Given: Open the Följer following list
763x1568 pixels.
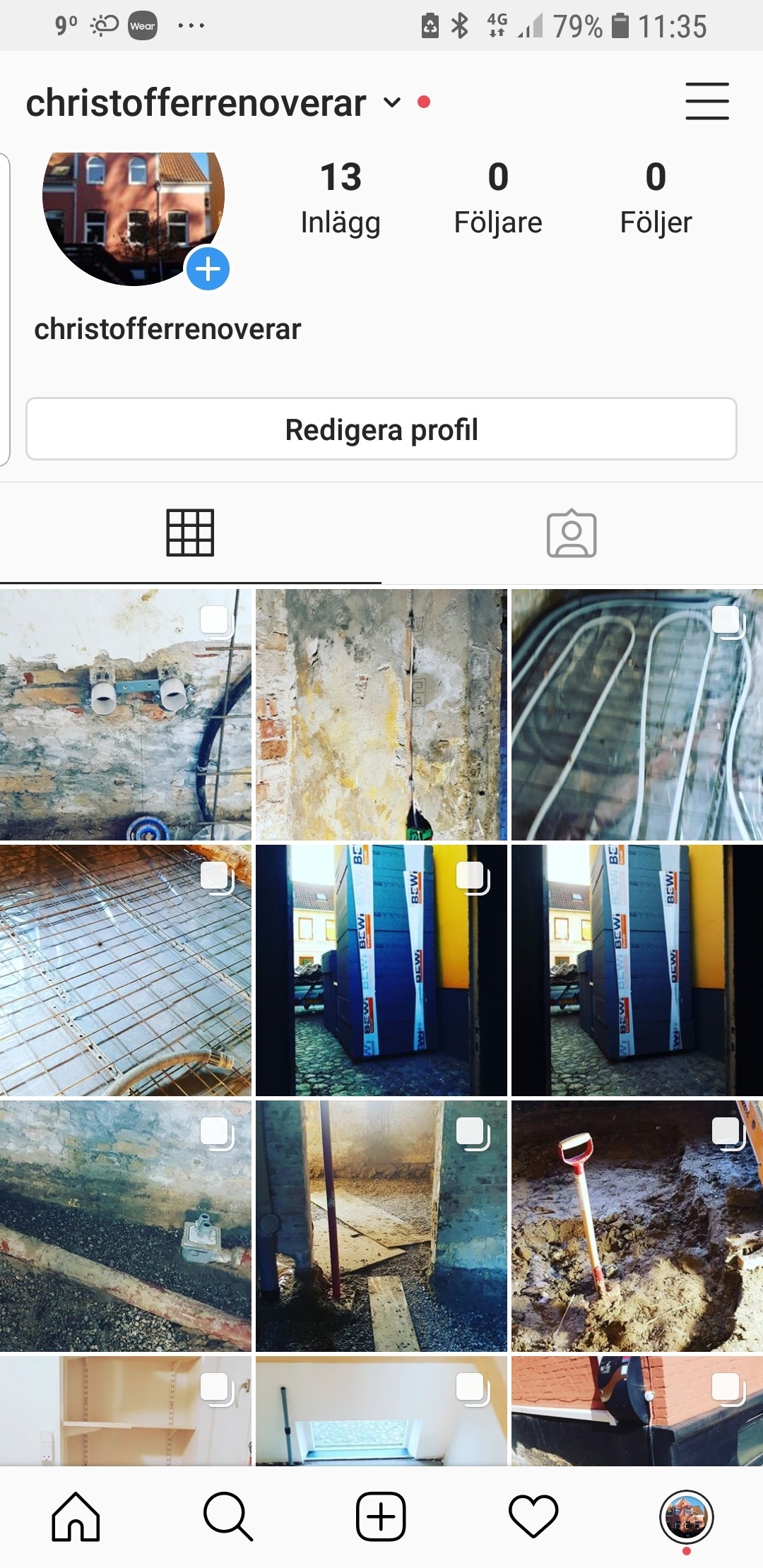Looking at the screenshot, I should (656, 198).
